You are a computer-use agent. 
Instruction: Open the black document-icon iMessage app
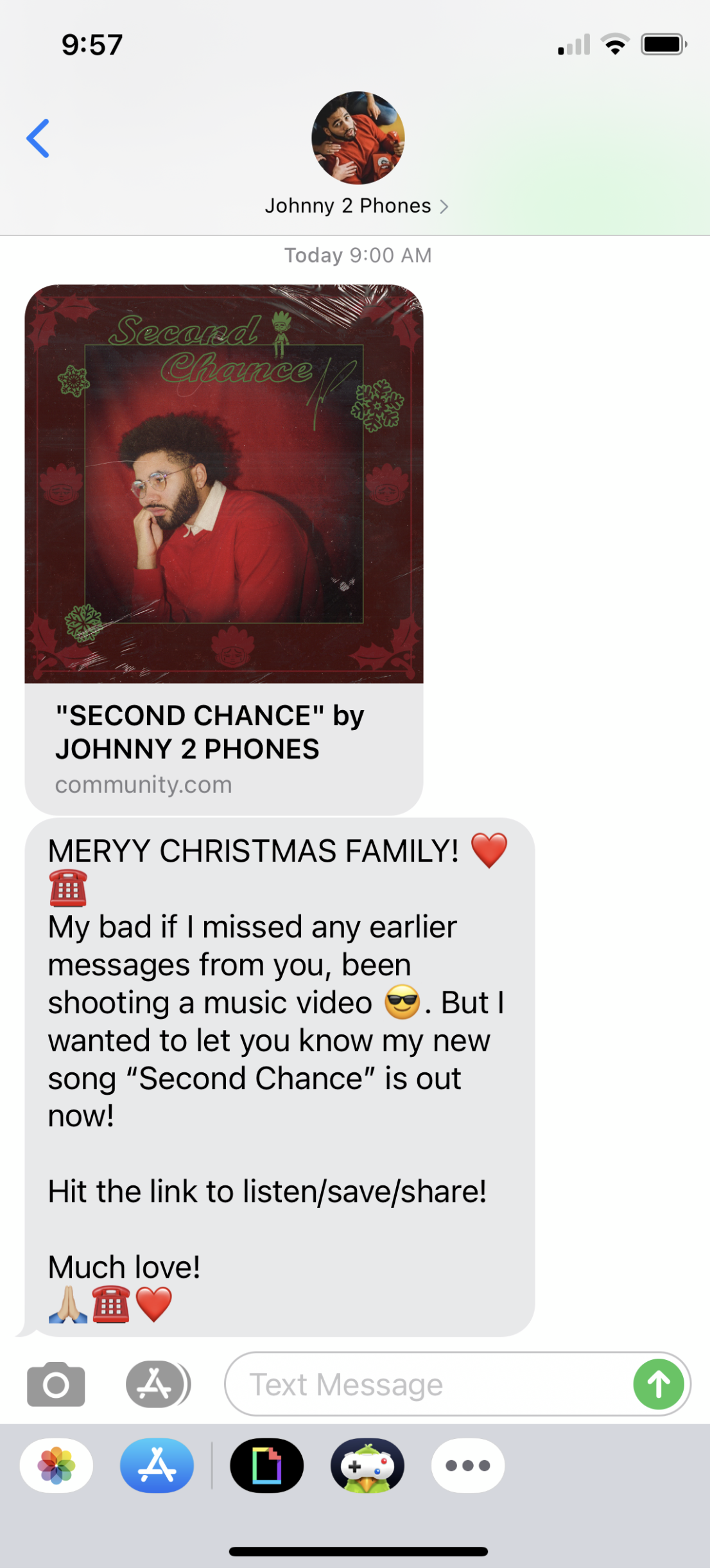click(x=266, y=1465)
